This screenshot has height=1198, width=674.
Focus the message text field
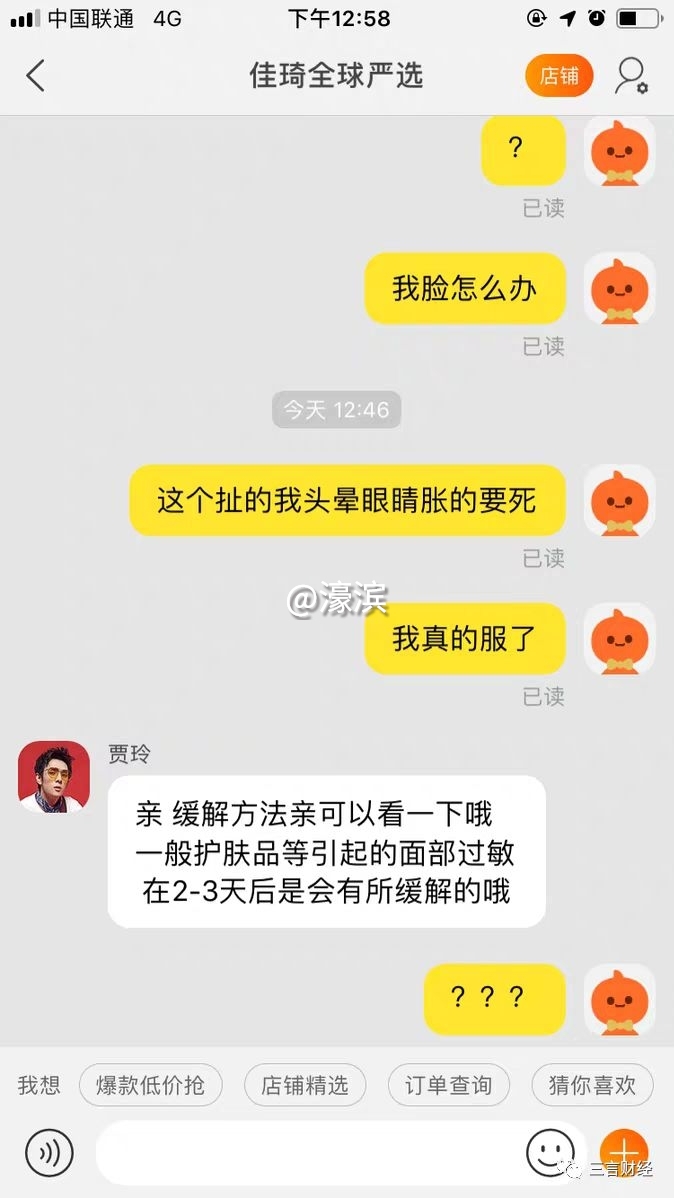click(310, 1153)
